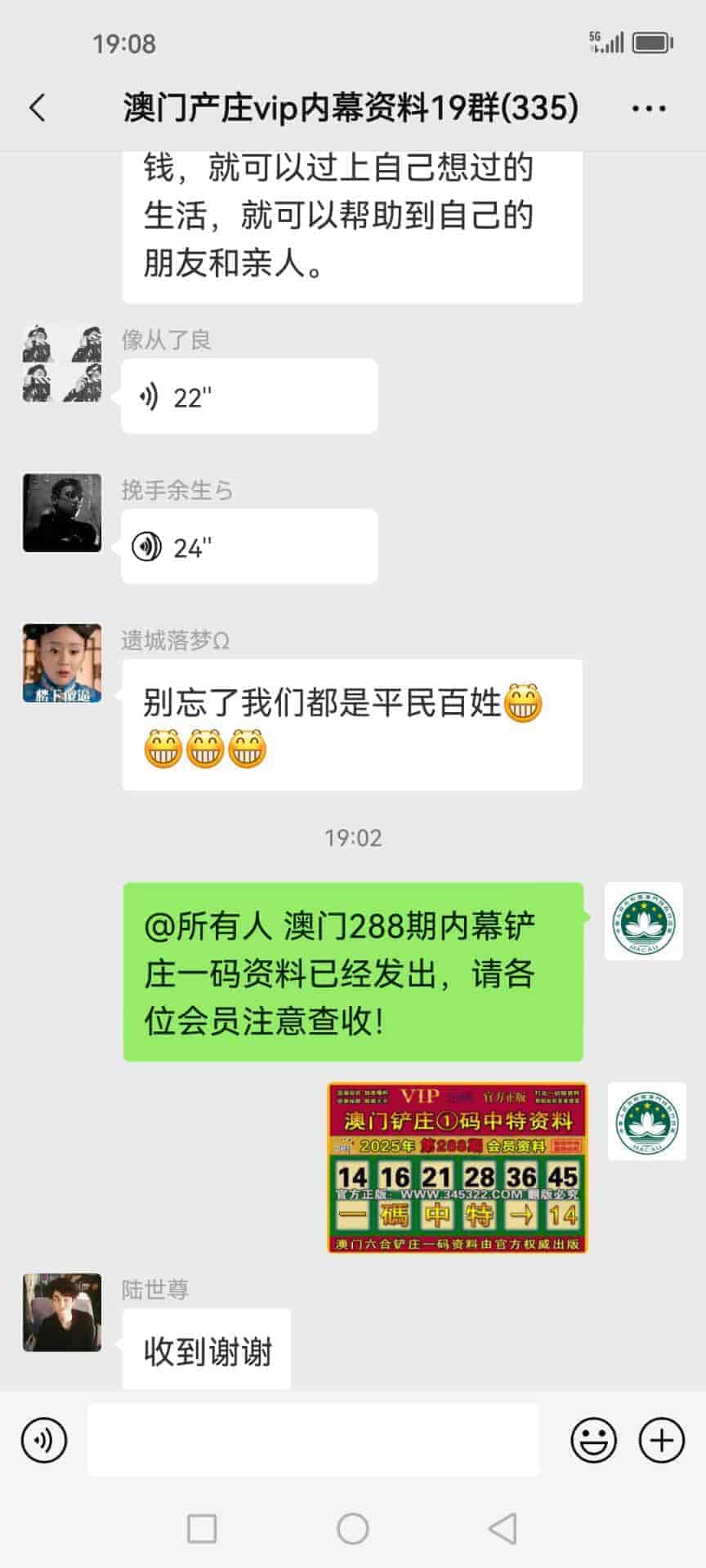This screenshot has height=1568, width=706.
Task: Open the emoji picker
Action: pos(593,1440)
